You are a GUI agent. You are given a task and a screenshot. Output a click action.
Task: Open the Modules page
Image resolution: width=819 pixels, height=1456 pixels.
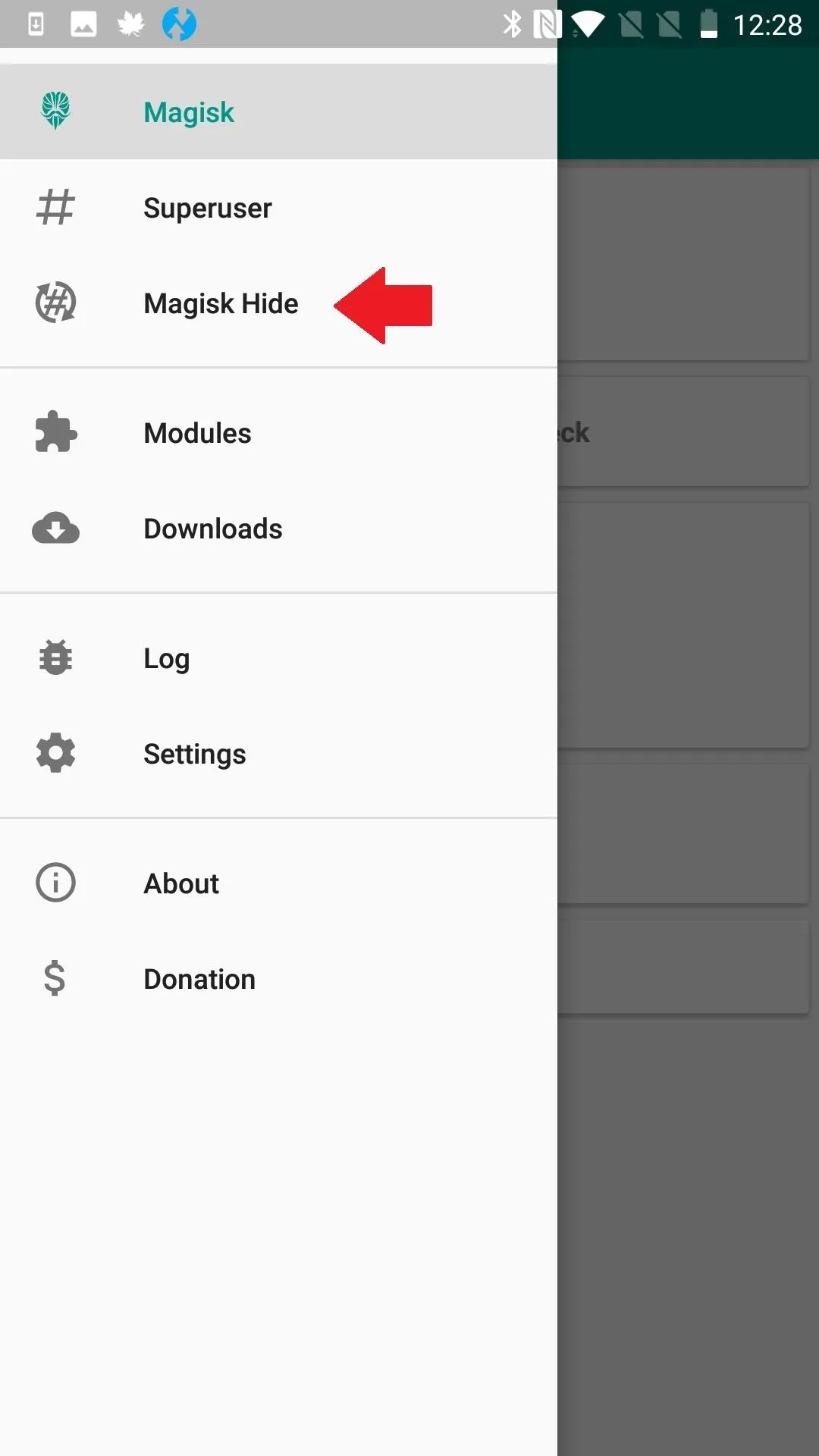click(x=278, y=433)
